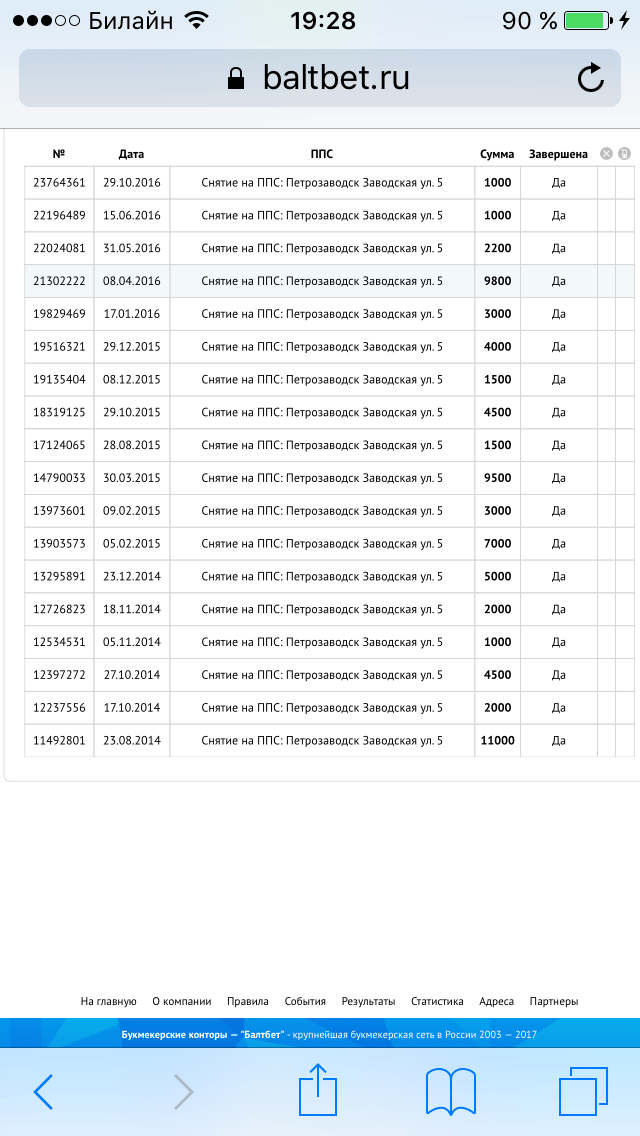Show all open Safari tabs
This screenshot has width=640, height=1136.
point(583,1091)
